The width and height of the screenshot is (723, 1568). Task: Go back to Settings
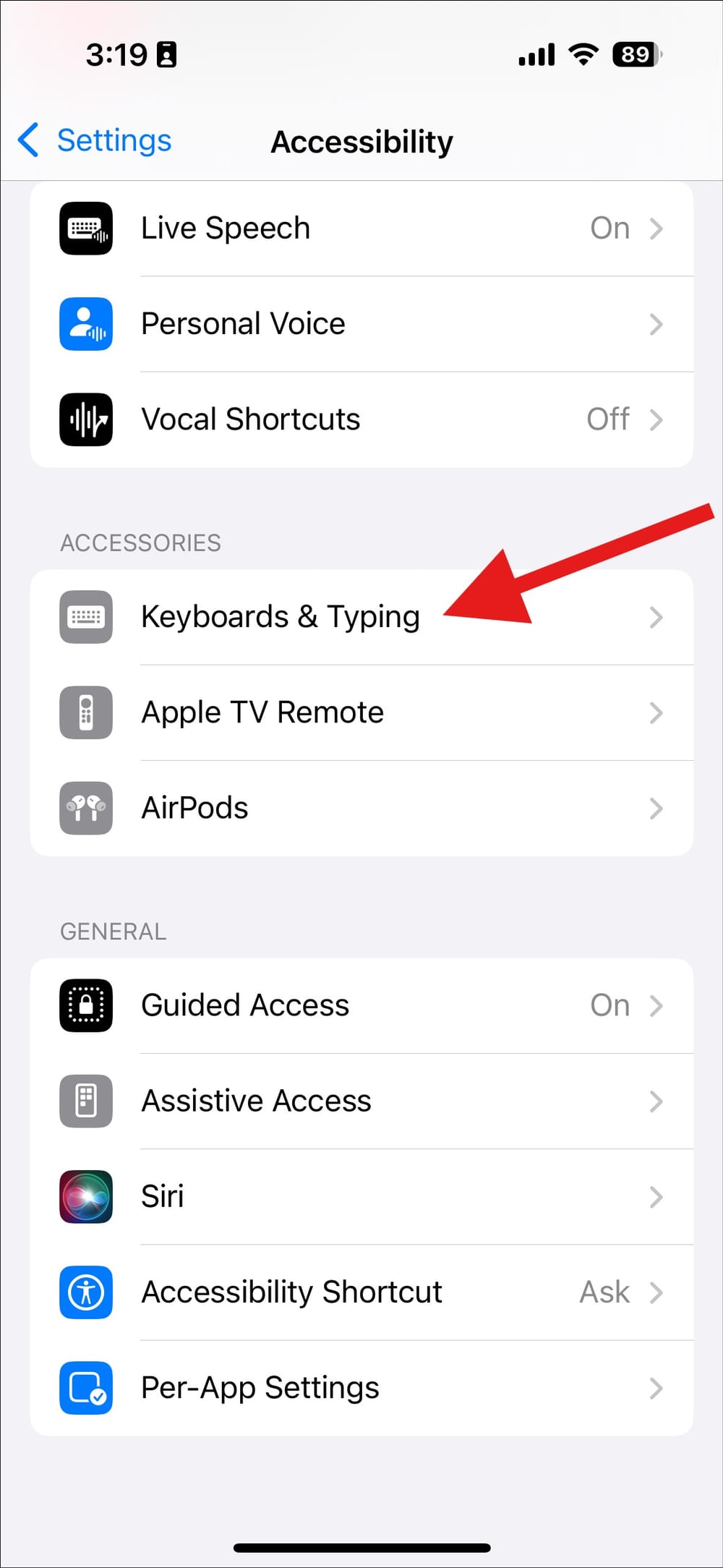(x=95, y=140)
